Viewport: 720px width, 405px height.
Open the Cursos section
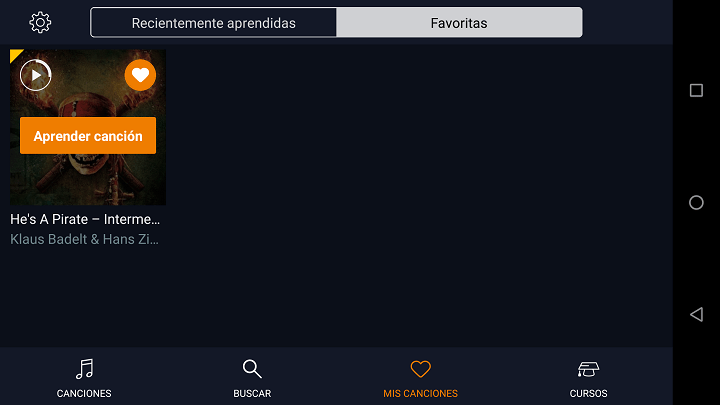[x=588, y=378]
